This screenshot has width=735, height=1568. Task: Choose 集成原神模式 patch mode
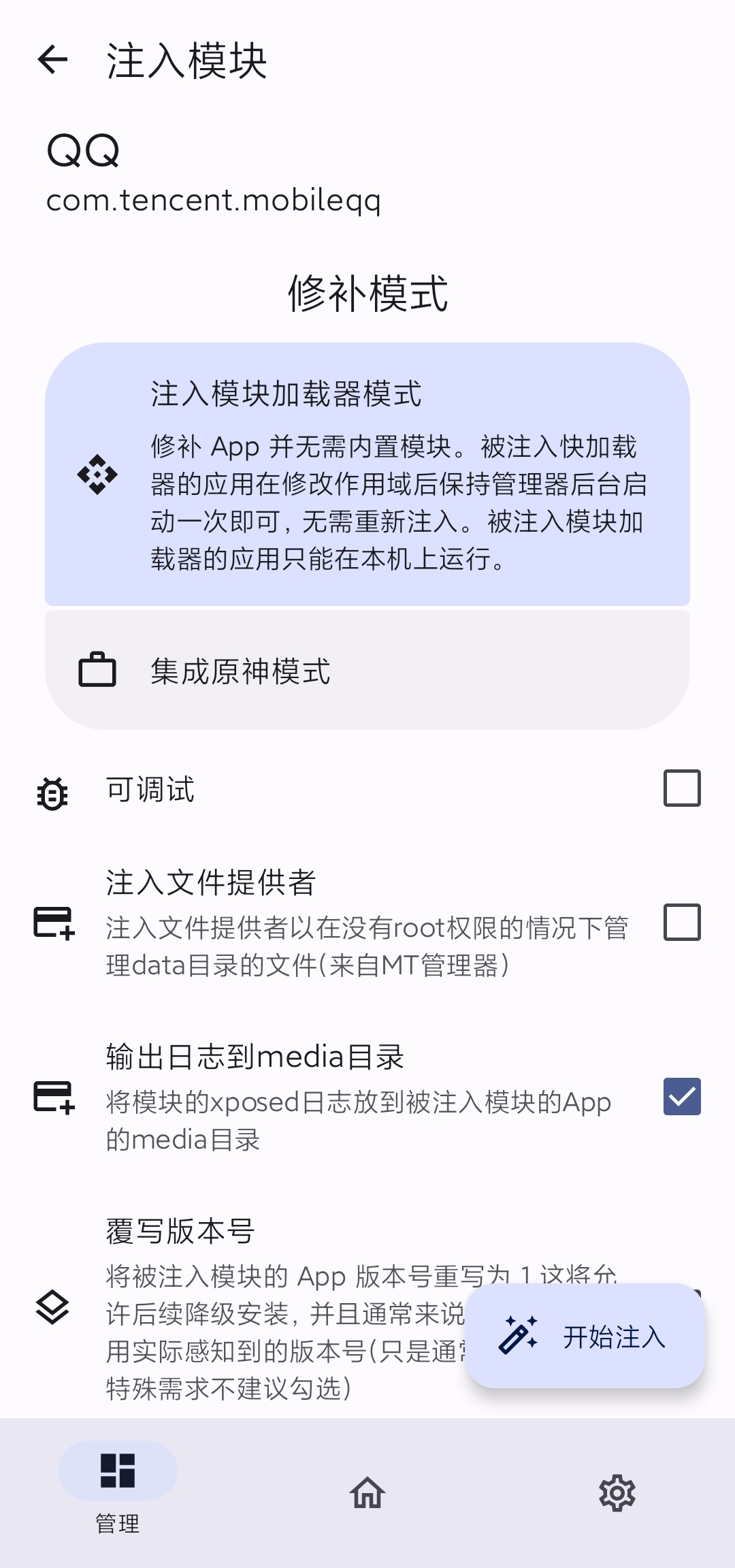pos(367,671)
